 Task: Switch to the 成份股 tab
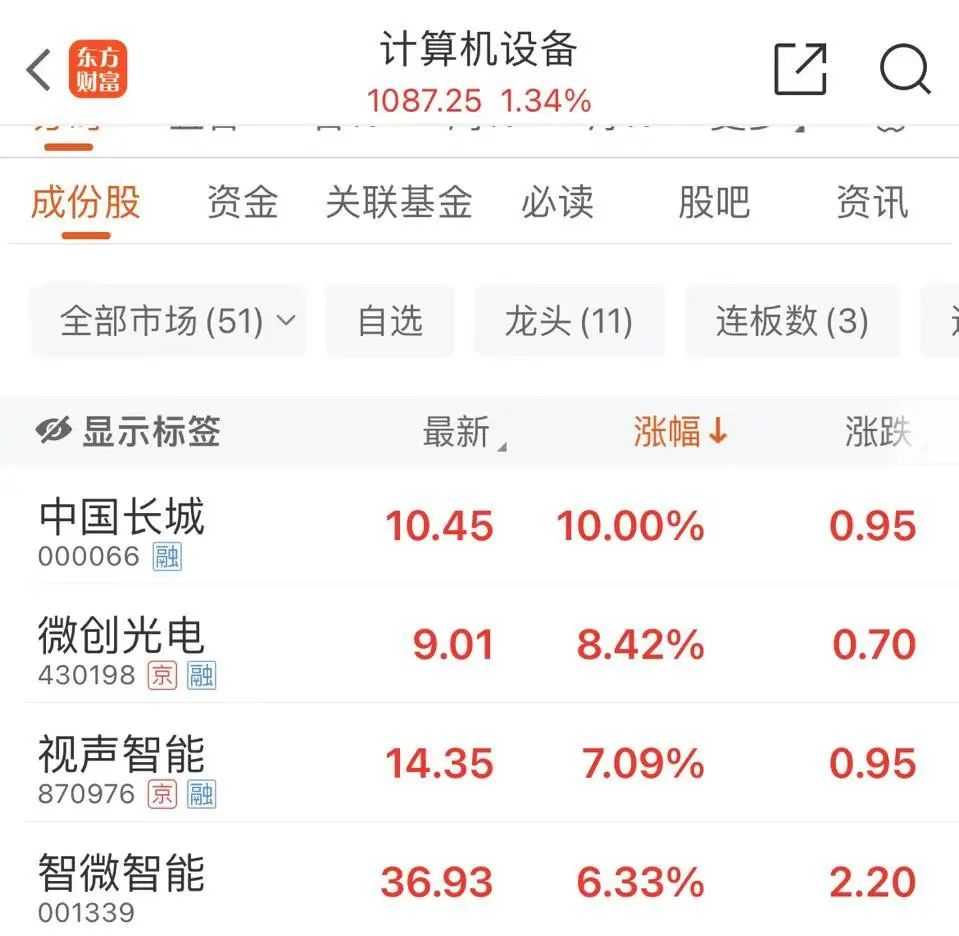(x=85, y=203)
